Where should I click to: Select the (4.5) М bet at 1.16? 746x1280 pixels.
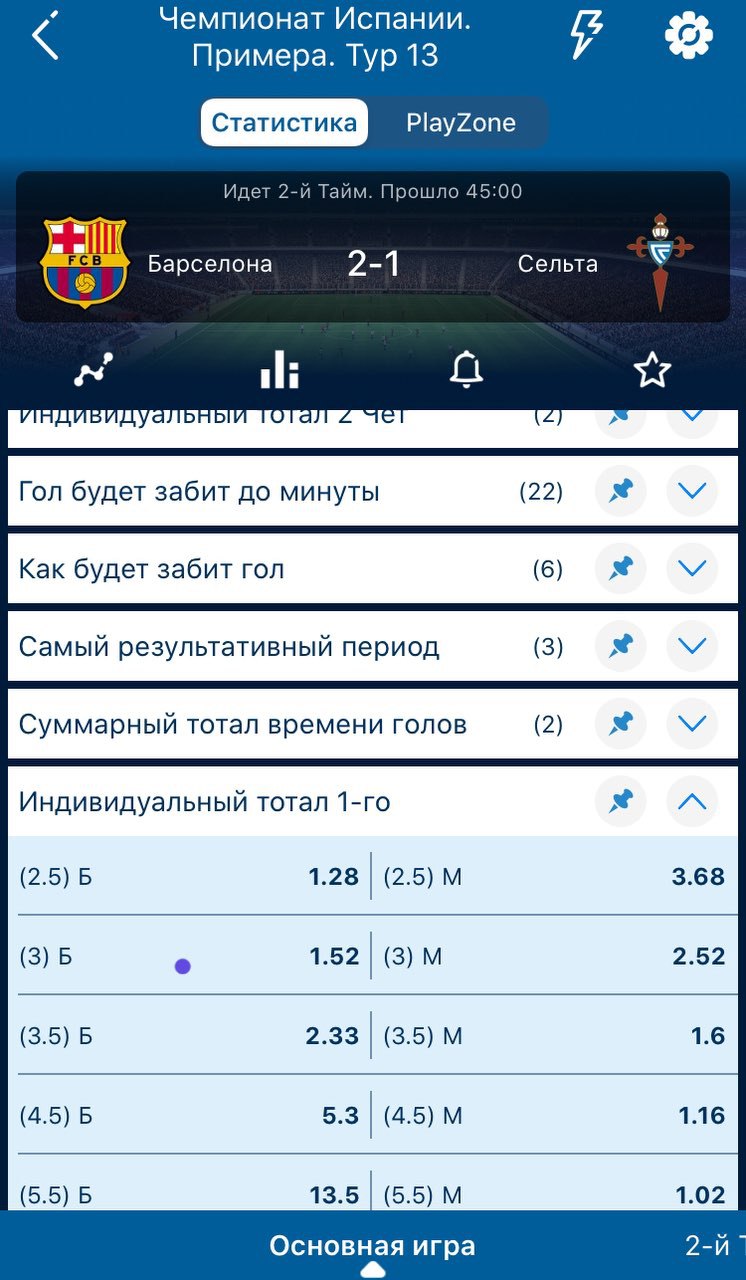click(x=555, y=1115)
